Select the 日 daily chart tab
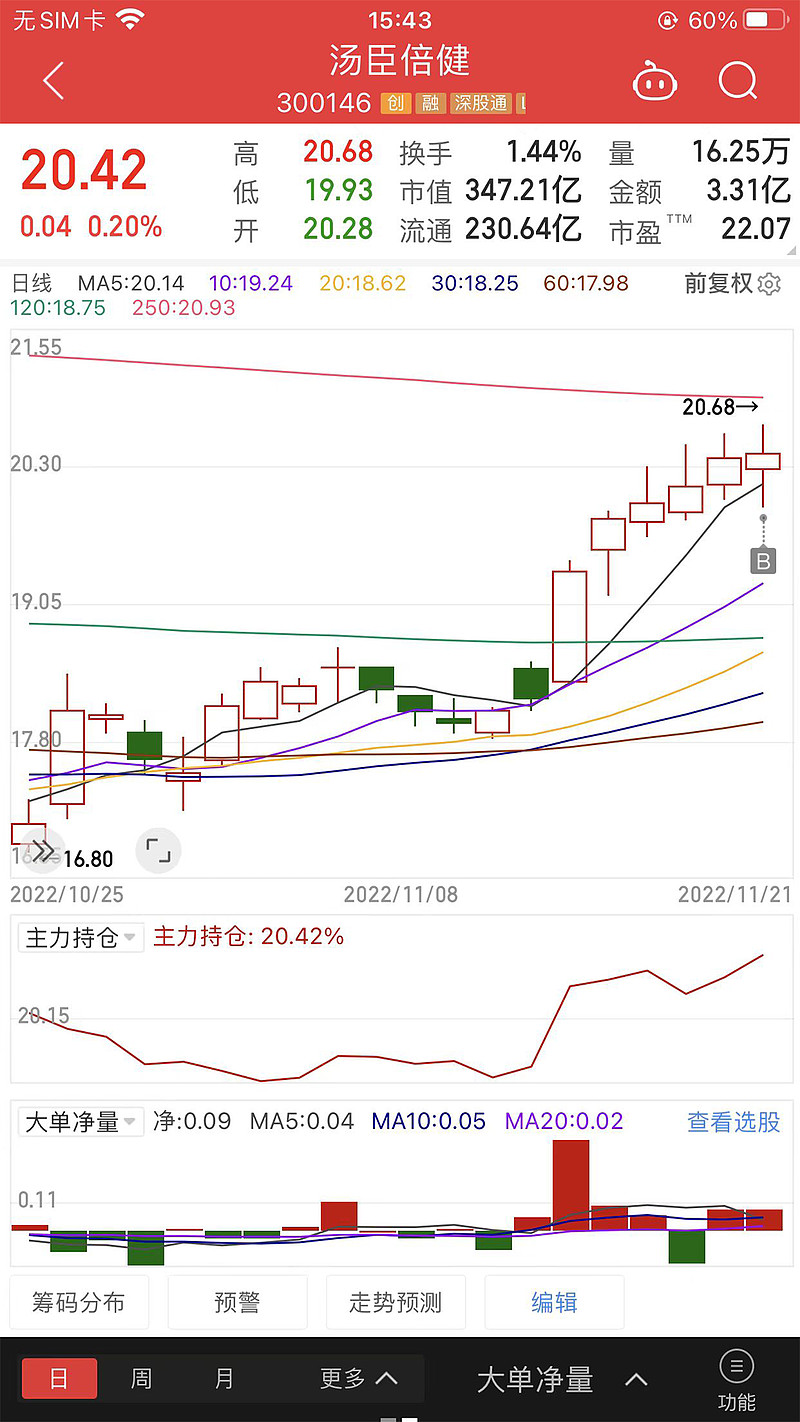The height and width of the screenshot is (1422, 800). [59, 1379]
